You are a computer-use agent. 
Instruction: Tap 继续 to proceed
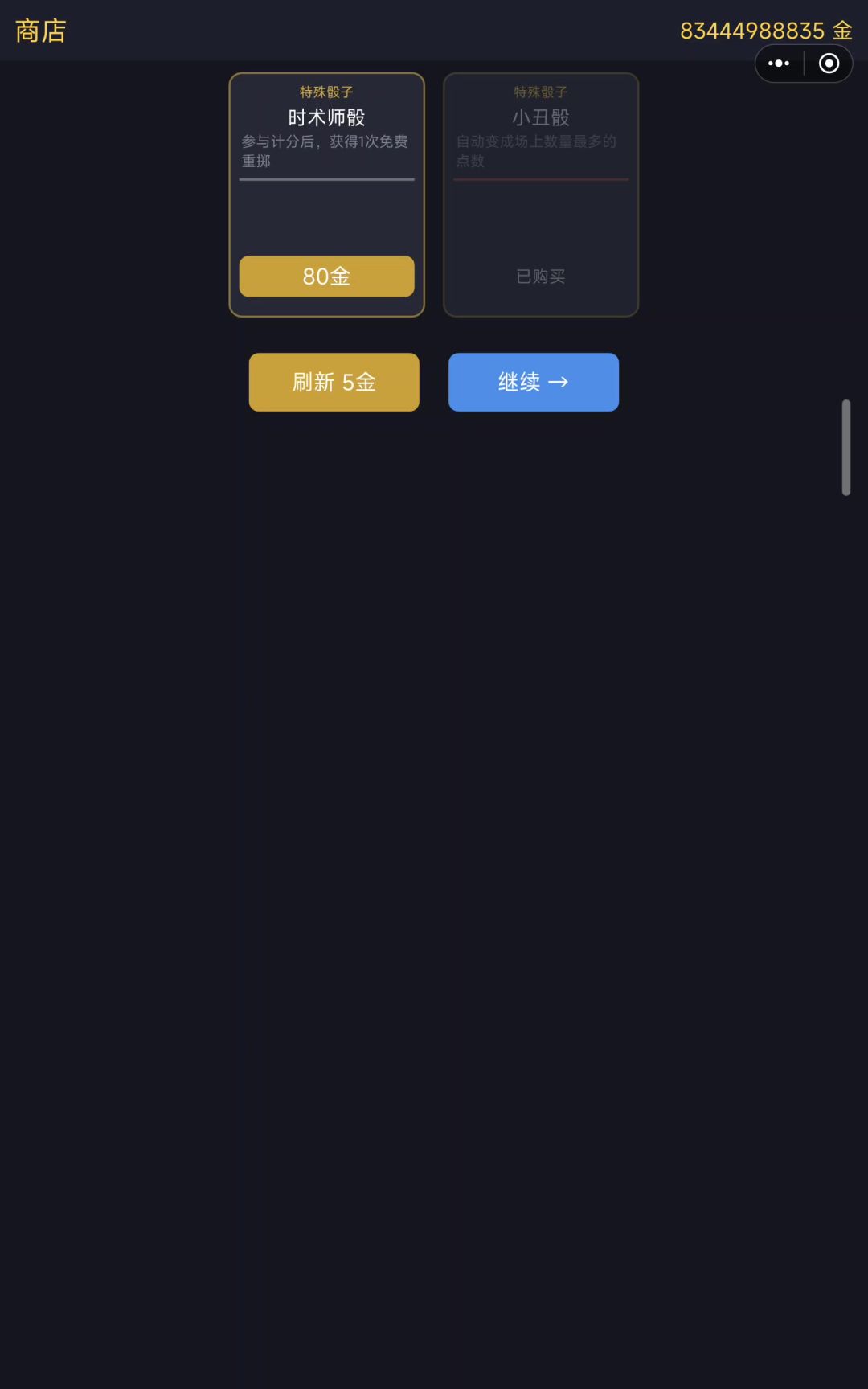pyautogui.click(x=533, y=382)
